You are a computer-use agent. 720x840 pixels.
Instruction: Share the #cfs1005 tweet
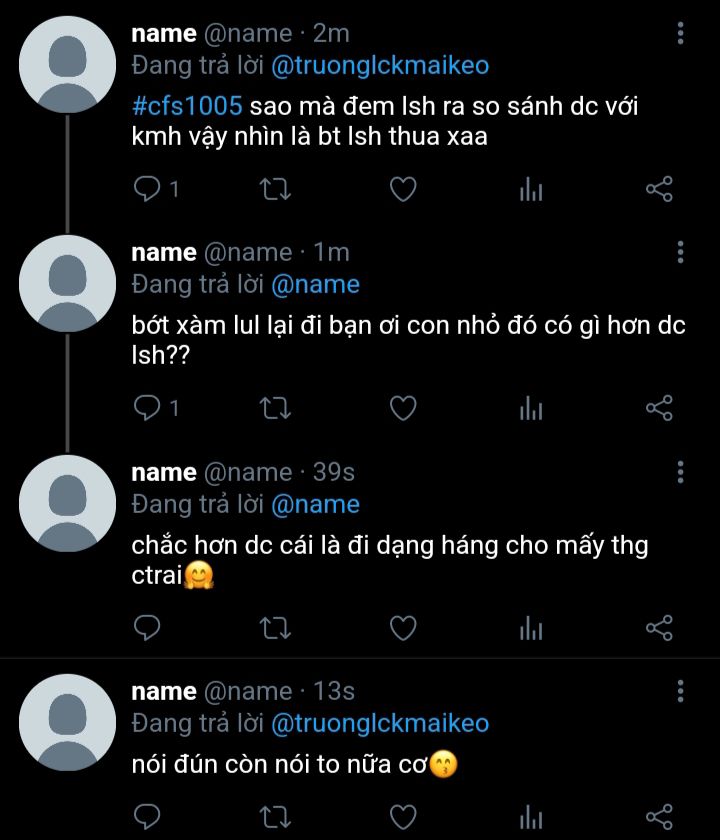tap(659, 189)
